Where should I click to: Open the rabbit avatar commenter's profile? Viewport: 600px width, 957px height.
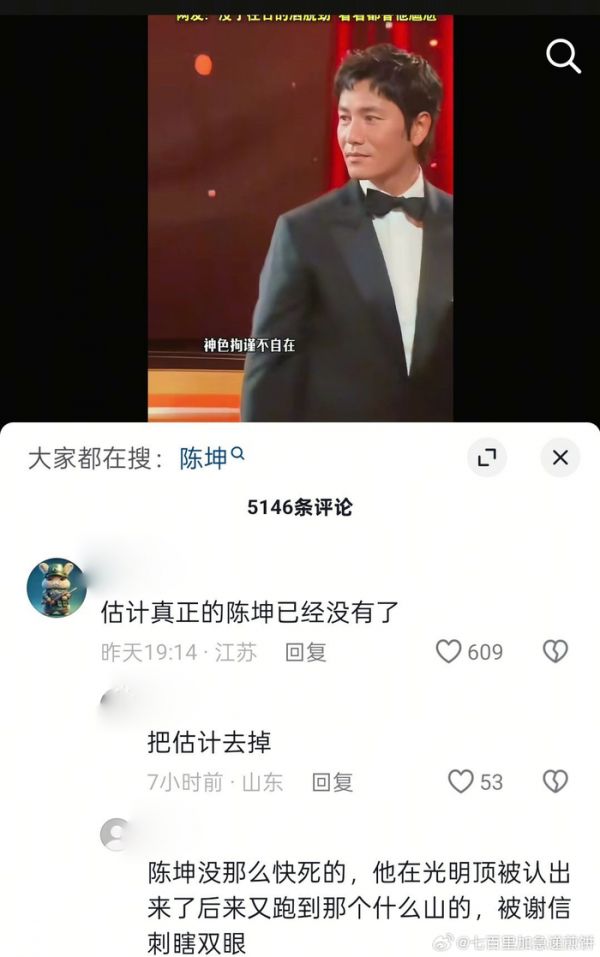tap(56, 587)
